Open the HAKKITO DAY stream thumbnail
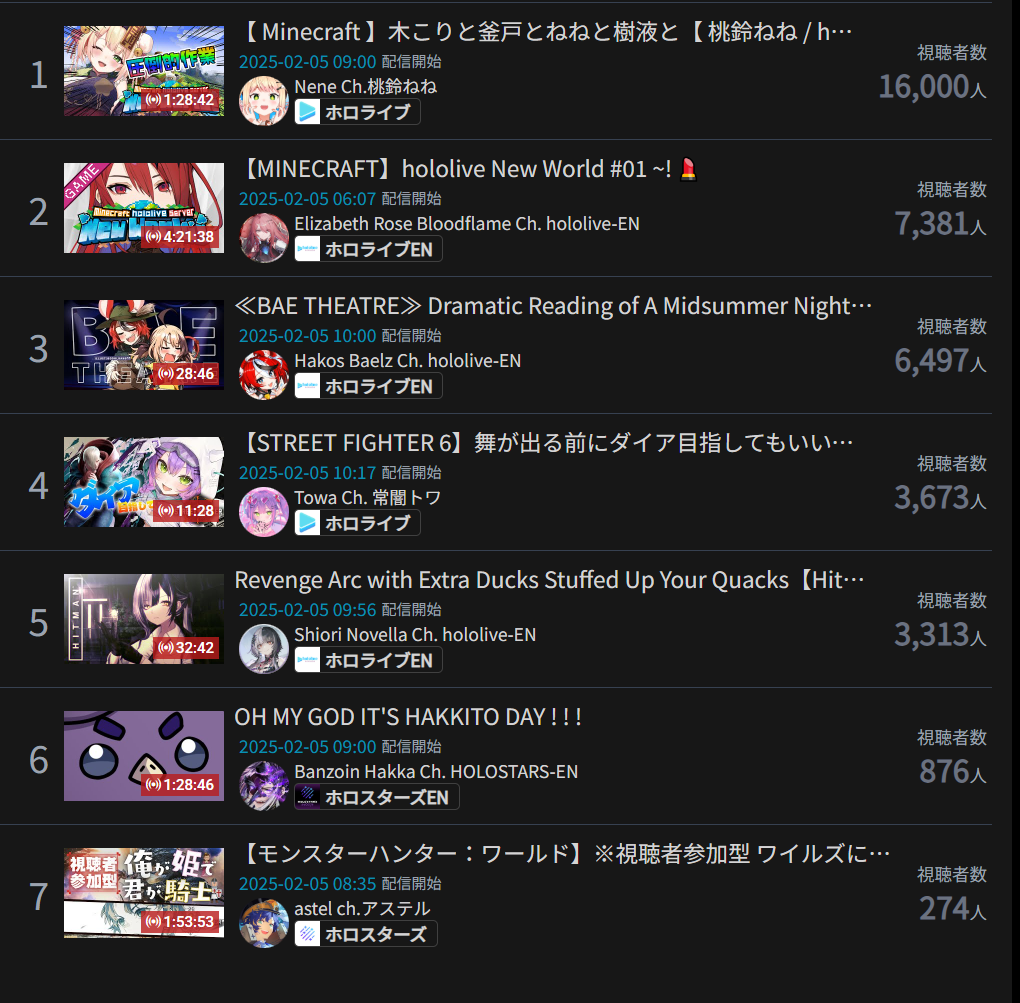Screen dimensions: 1020x1003 pyautogui.click(x=143, y=756)
